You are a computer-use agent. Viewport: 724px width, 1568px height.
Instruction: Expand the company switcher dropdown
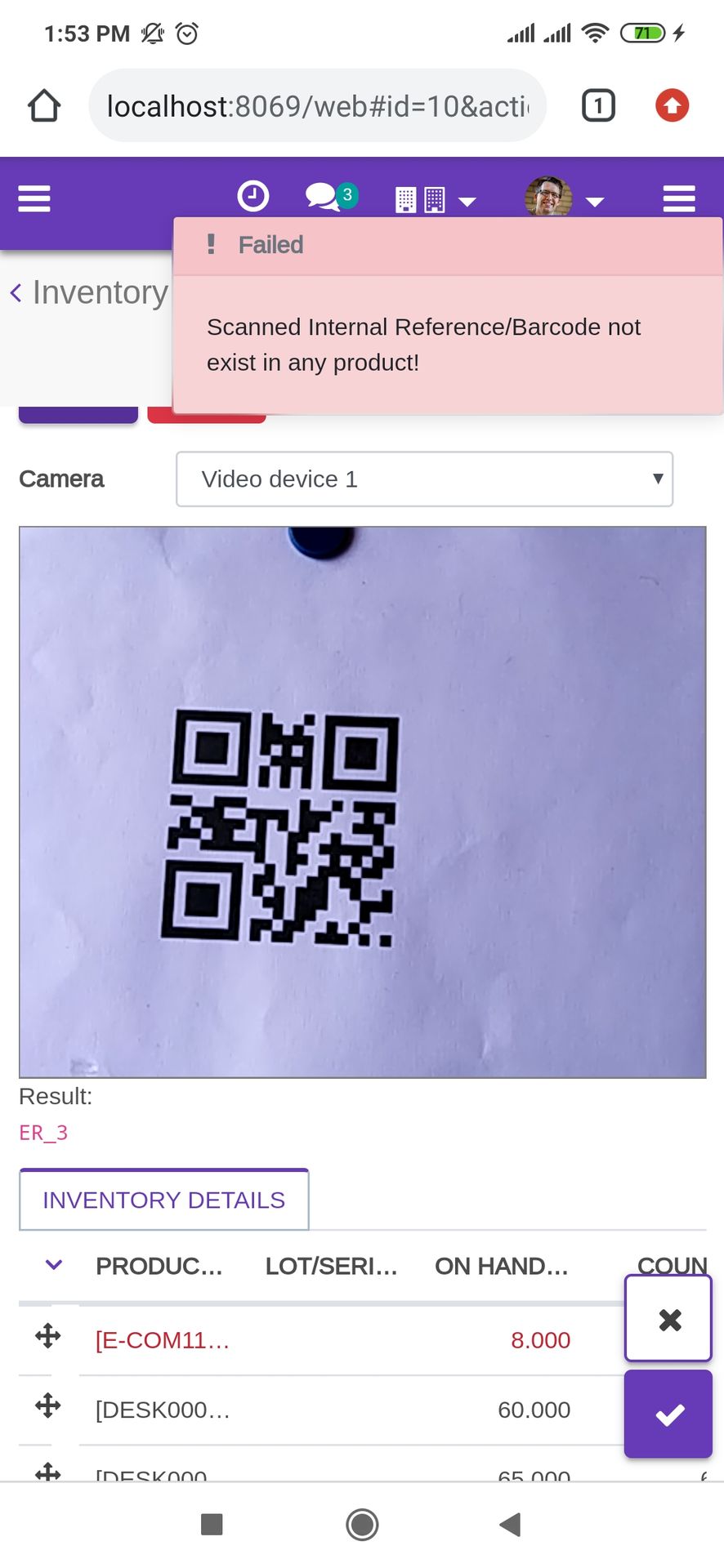[x=435, y=200]
